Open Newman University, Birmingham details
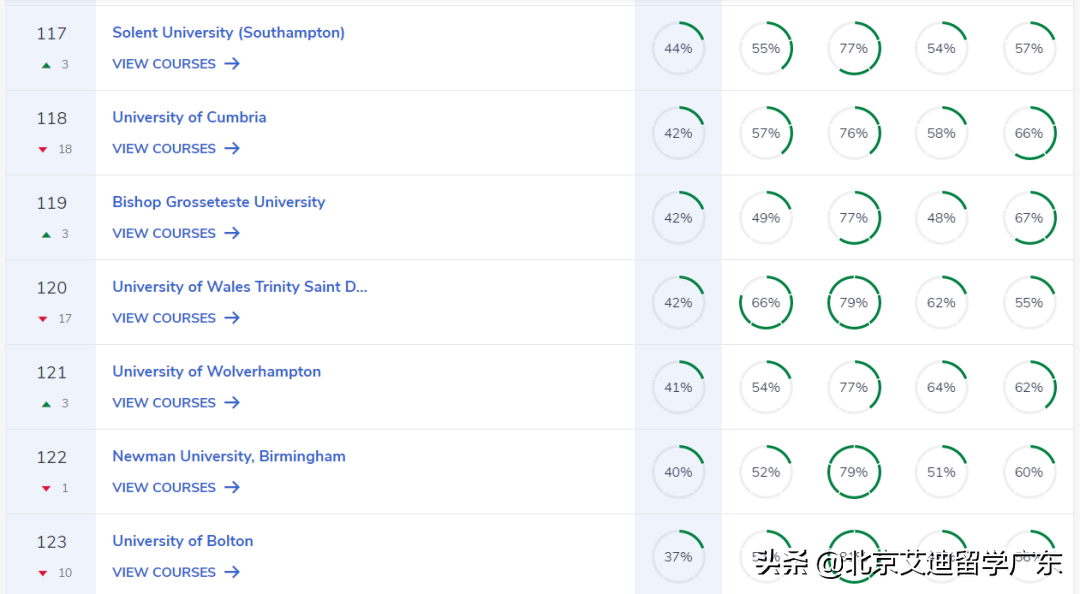This screenshot has width=1080, height=594. point(228,457)
